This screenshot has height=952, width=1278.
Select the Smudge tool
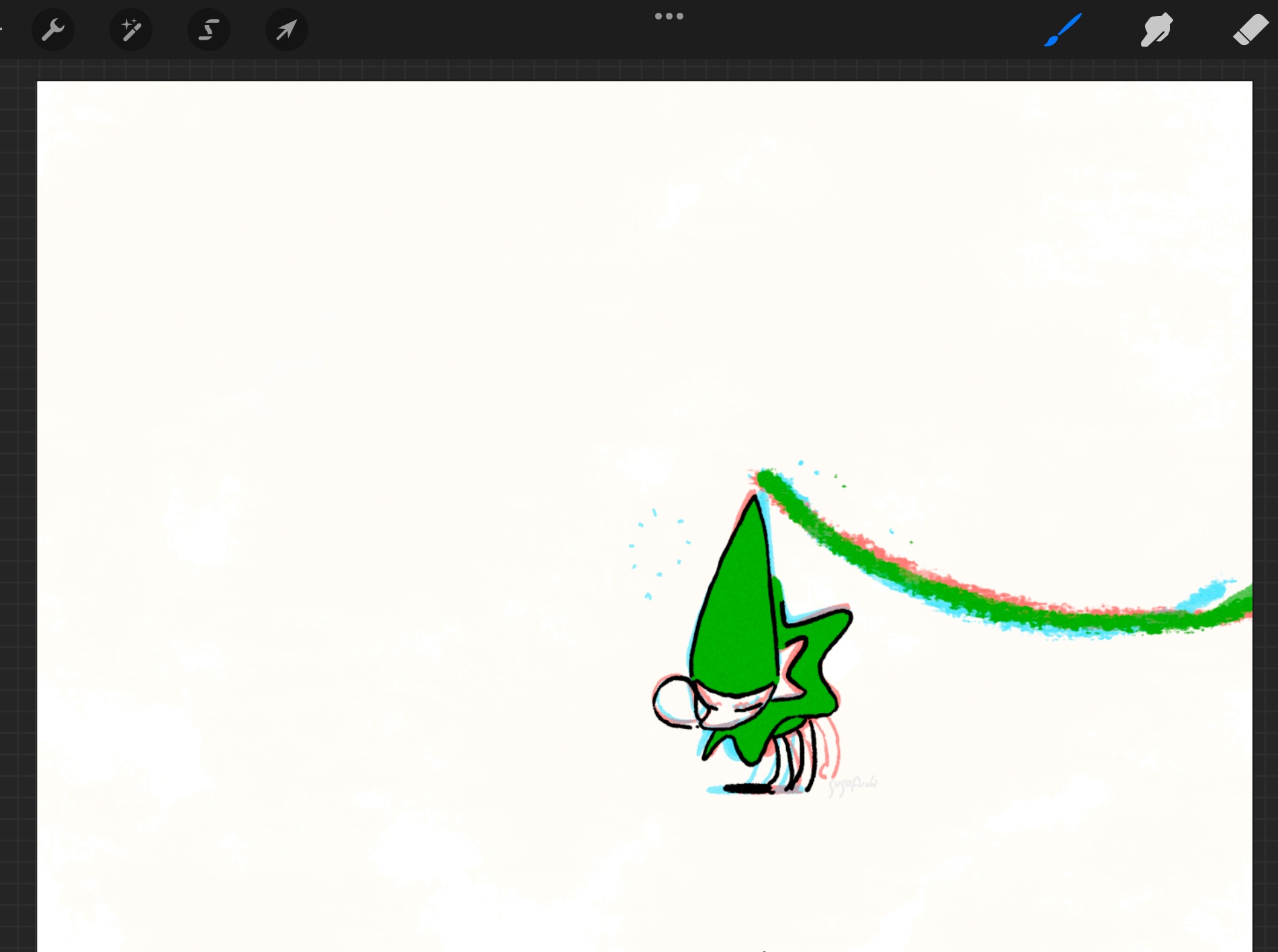click(1156, 30)
